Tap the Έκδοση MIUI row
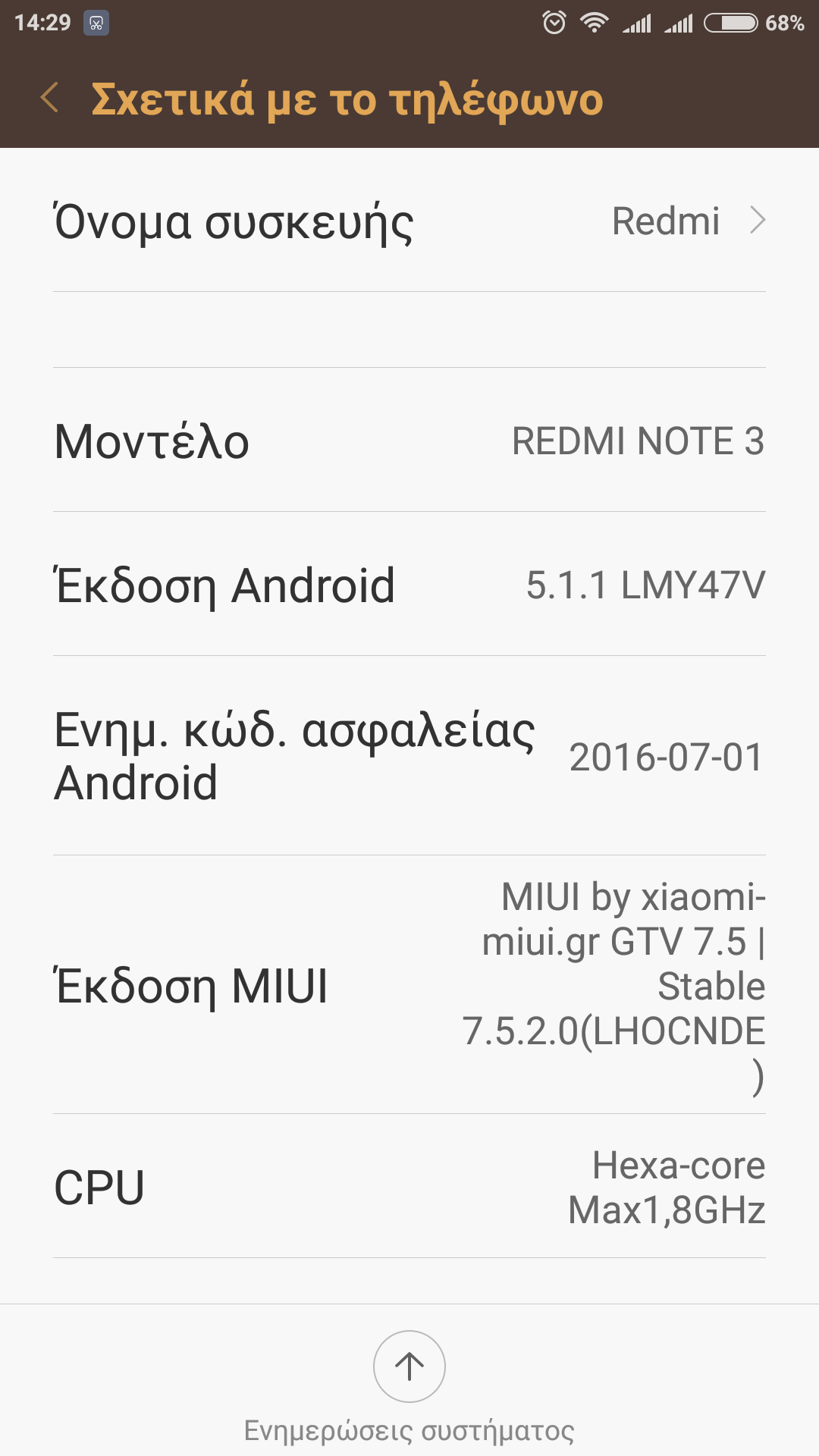The width and height of the screenshot is (819, 1456). tap(409, 985)
